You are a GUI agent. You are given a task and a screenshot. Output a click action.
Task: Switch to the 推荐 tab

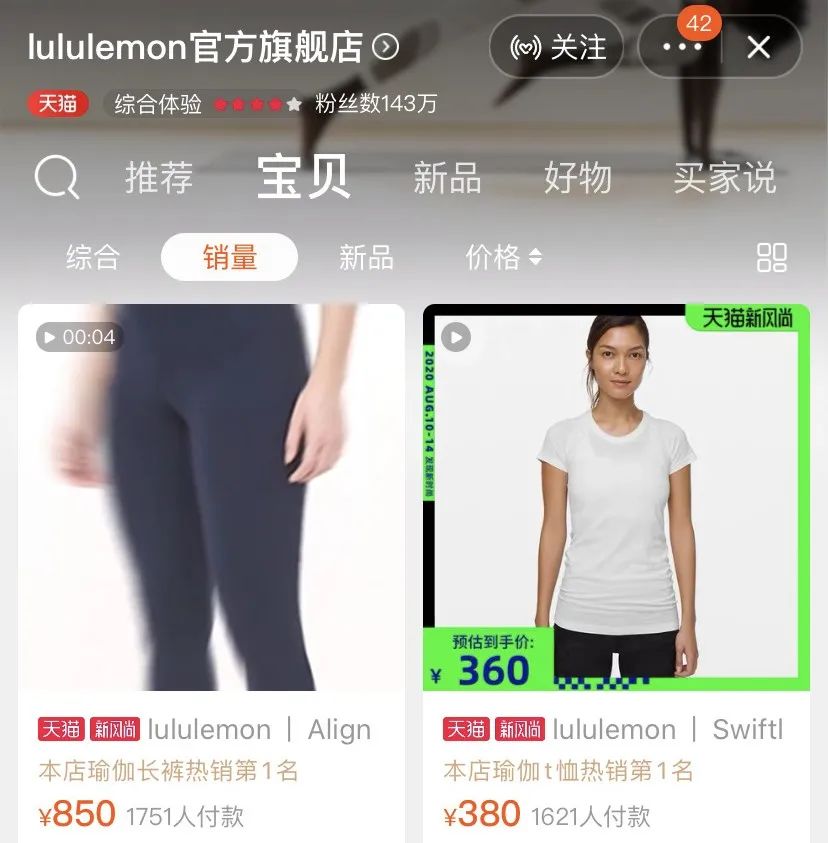(158, 180)
